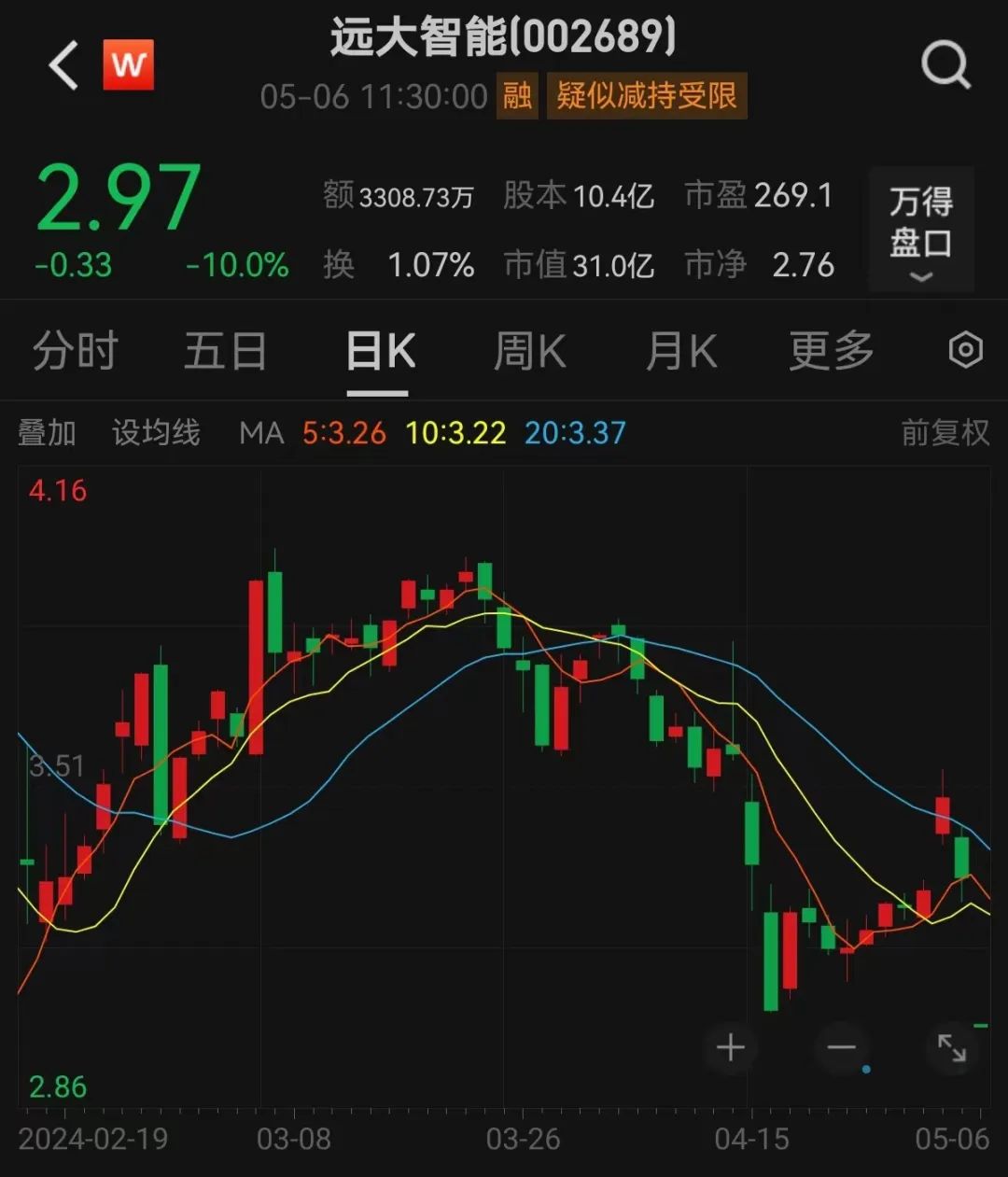Change the 前复权 adjustment mode

click(x=945, y=433)
